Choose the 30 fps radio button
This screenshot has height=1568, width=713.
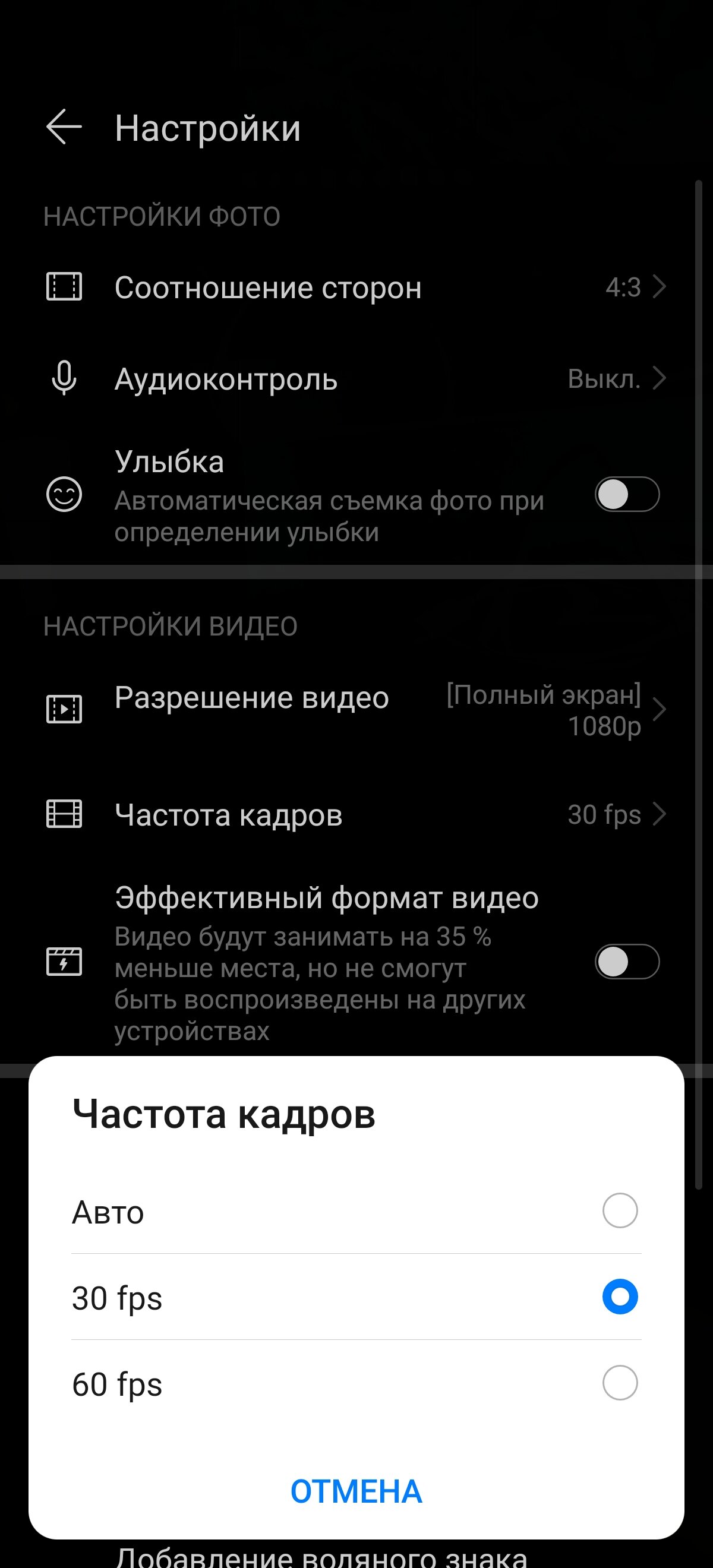point(620,1297)
